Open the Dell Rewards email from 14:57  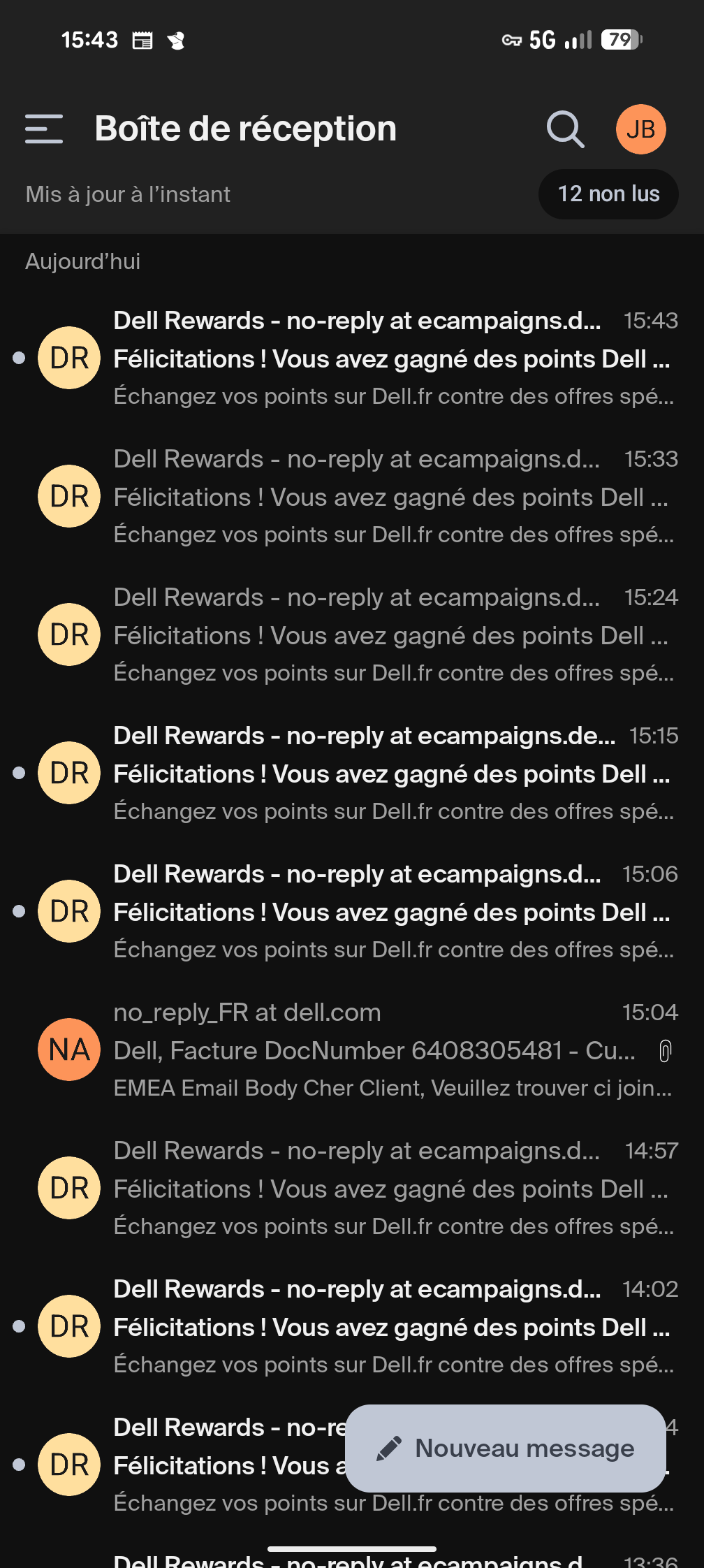[352, 1188]
